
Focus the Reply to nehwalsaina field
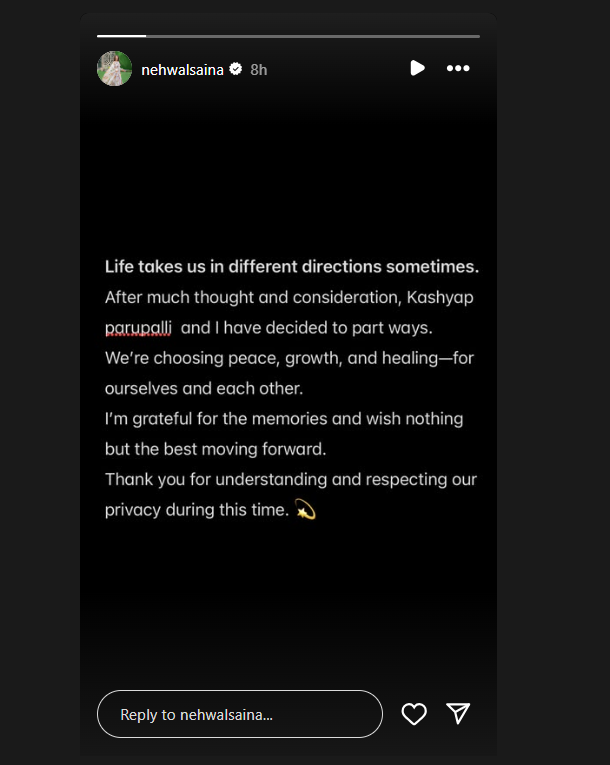pos(239,714)
